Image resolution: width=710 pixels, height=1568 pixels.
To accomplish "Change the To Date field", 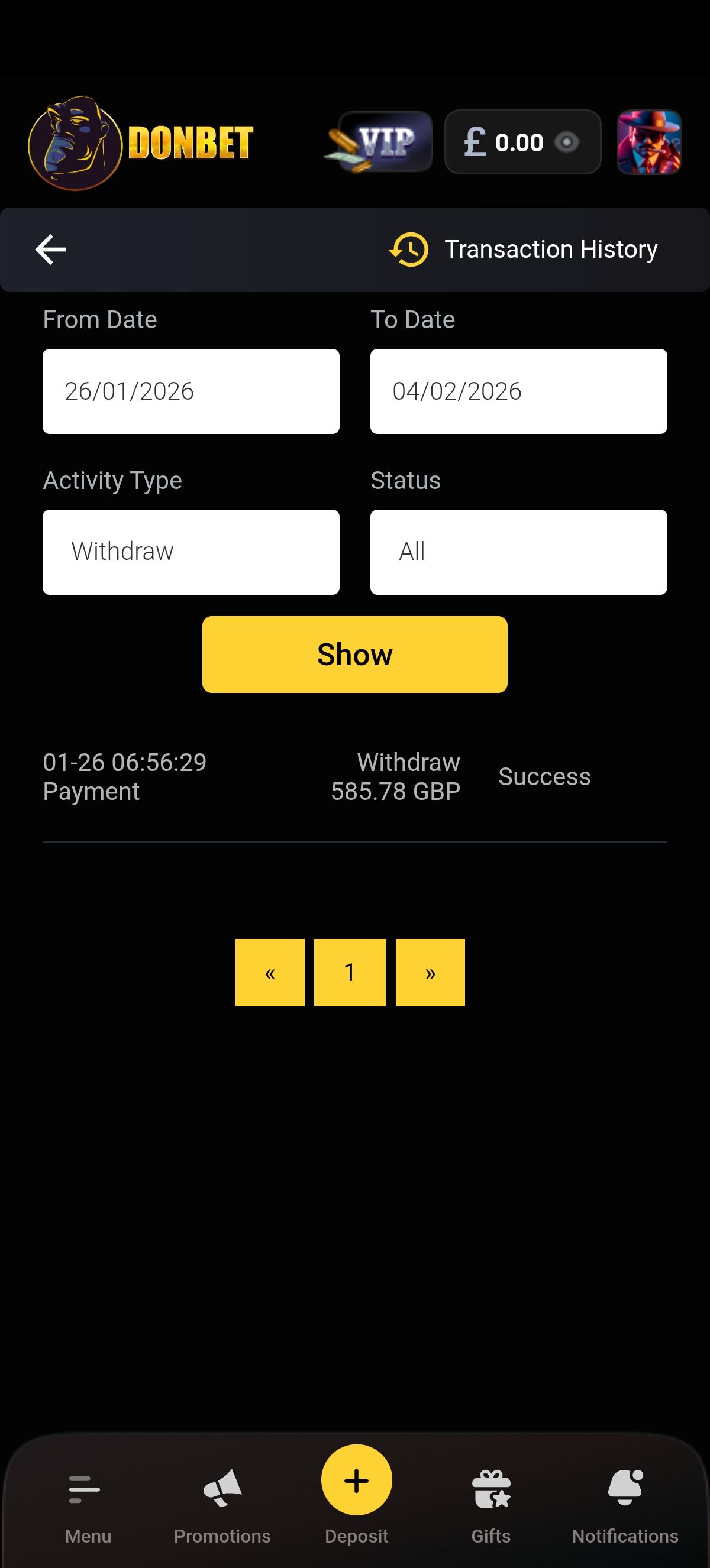I will tap(518, 391).
